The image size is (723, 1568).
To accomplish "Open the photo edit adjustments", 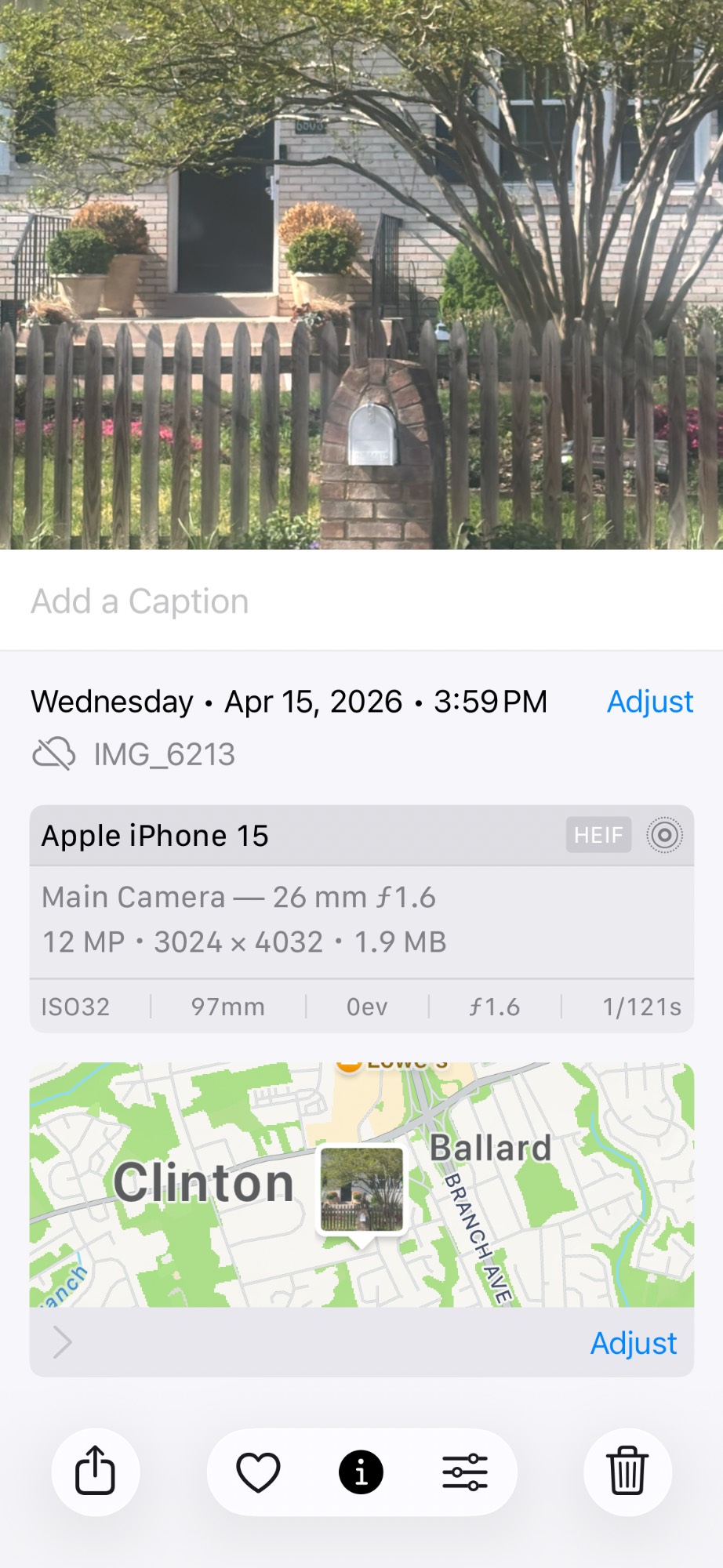I will click(465, 1472).
